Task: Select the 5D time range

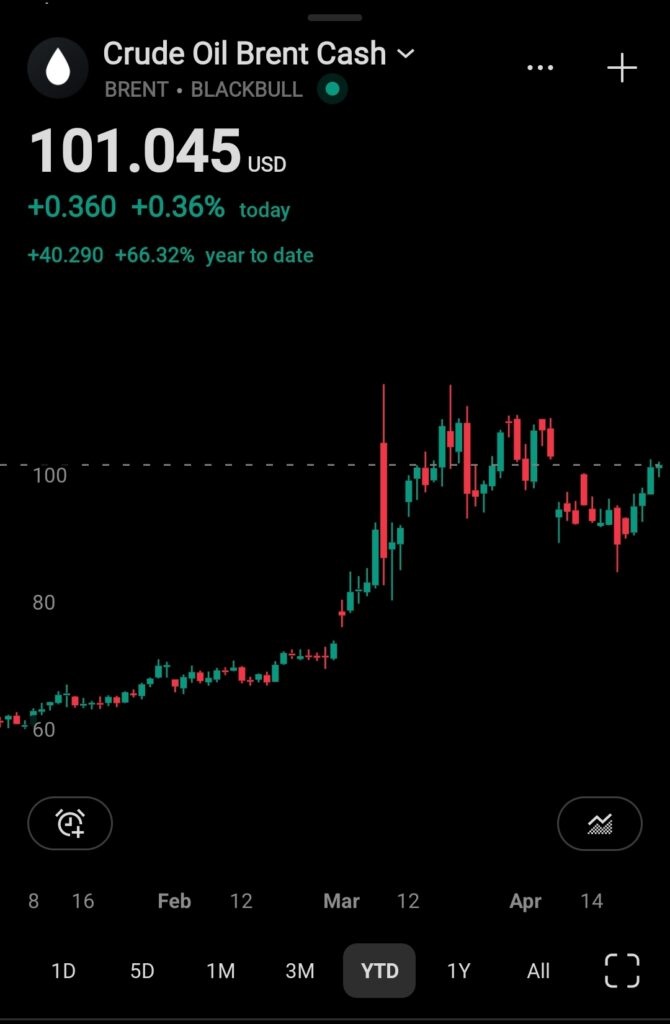Action: pos(142,970)
